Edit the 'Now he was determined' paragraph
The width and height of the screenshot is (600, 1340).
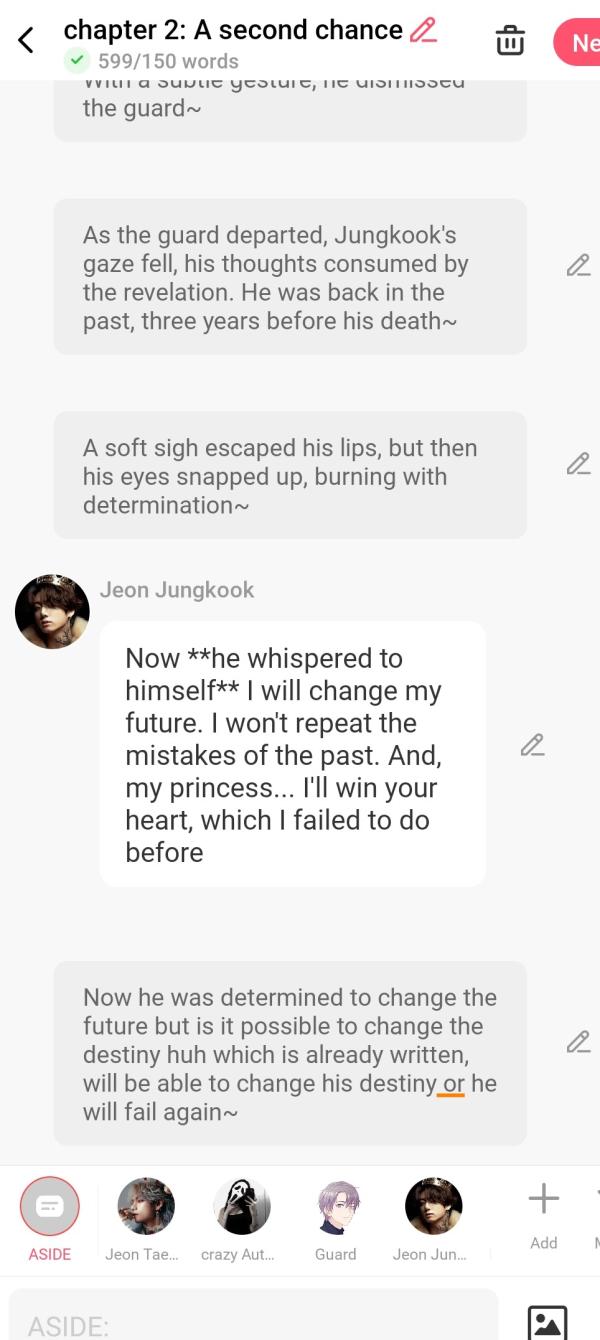pos(578,1042)
